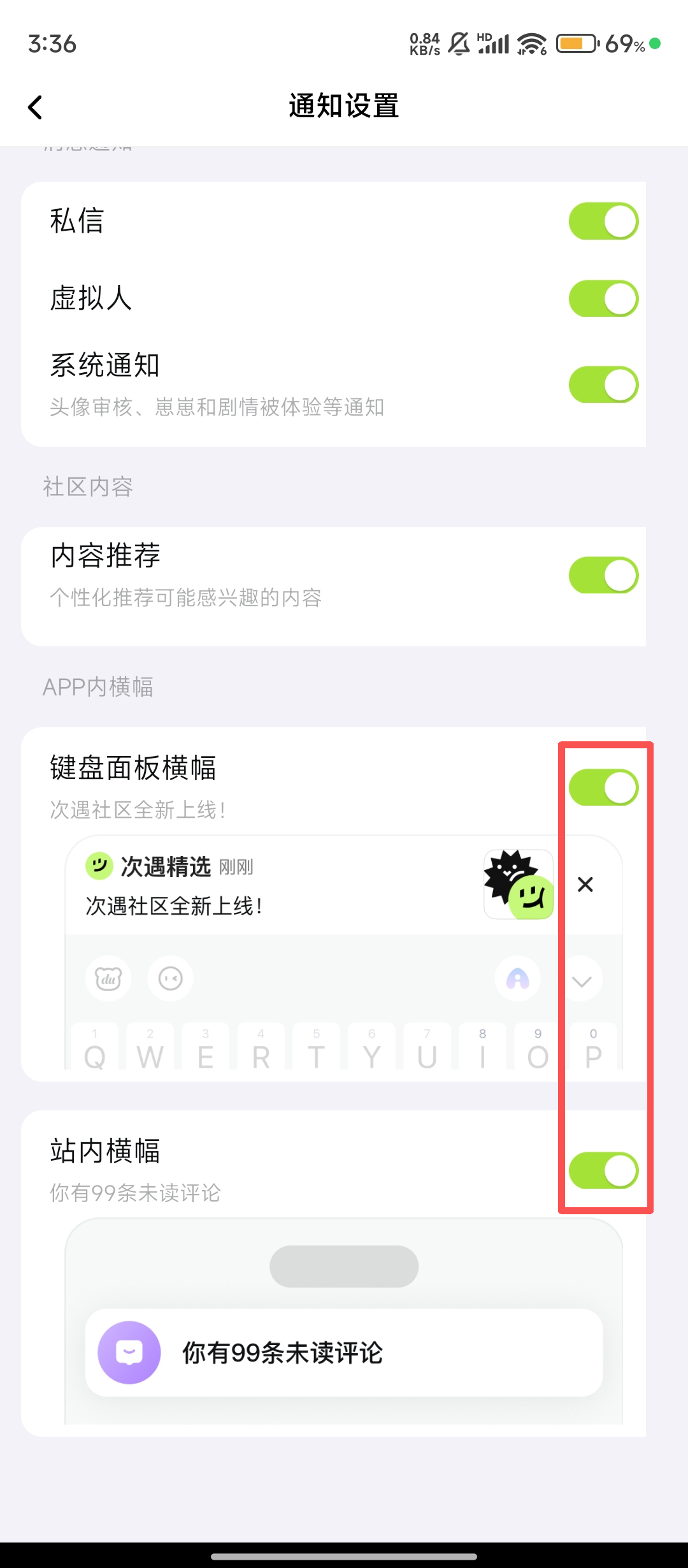Disable the 站内横幅 in-app banner

point(603,1170)
